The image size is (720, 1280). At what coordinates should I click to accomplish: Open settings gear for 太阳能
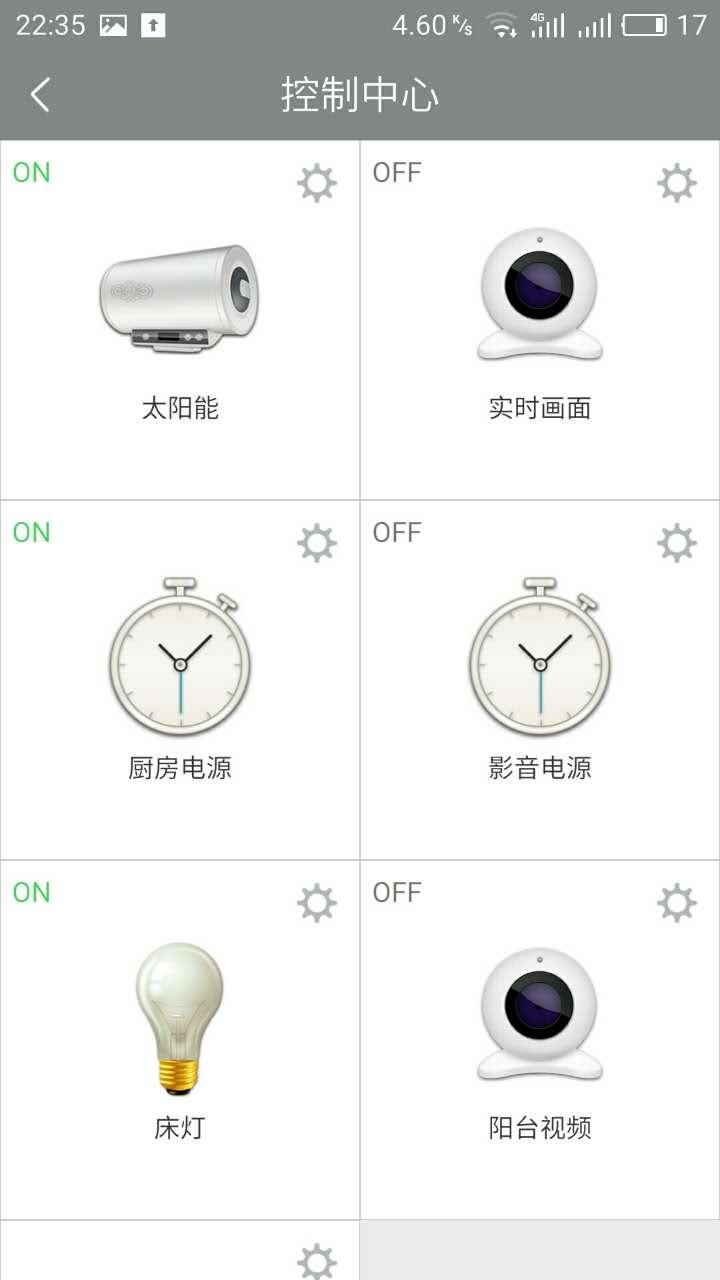317,183
